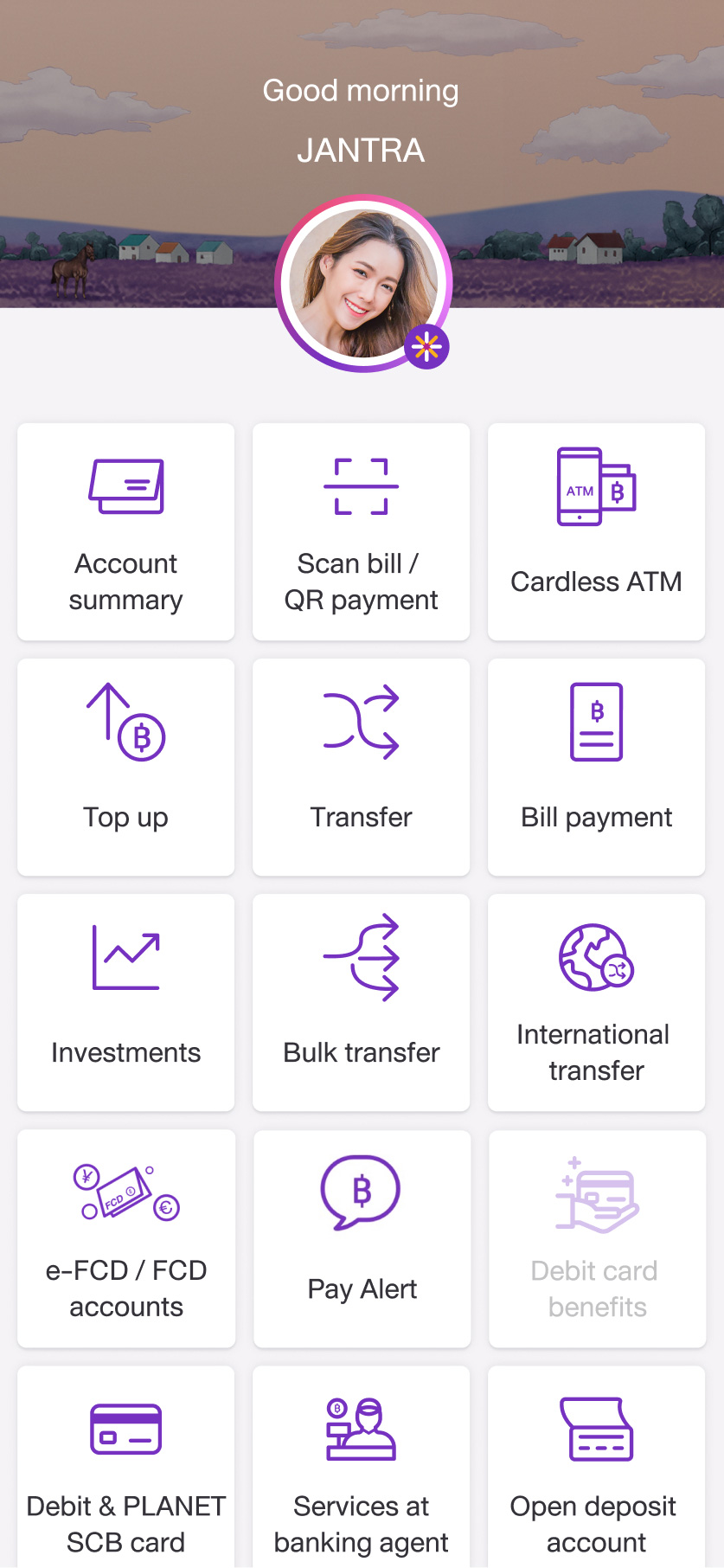
Task: Open International transfer
Action: [596, 1002]
